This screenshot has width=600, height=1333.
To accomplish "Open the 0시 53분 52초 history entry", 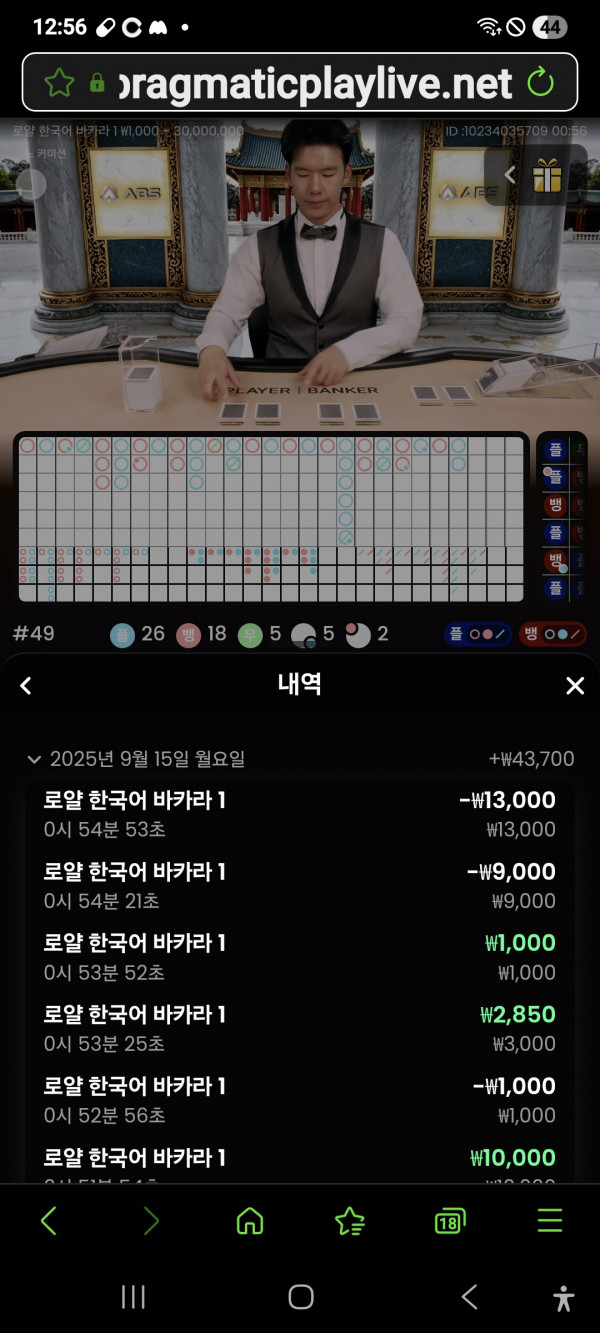I will tap(300, 957).
